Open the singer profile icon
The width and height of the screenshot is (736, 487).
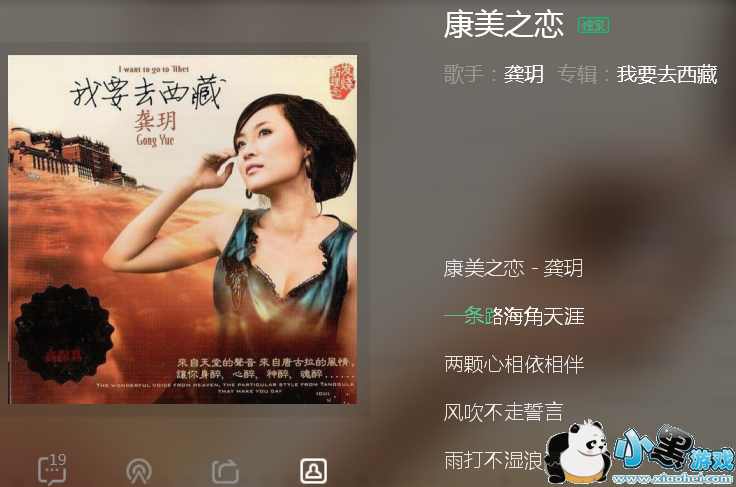coord(313,470)
